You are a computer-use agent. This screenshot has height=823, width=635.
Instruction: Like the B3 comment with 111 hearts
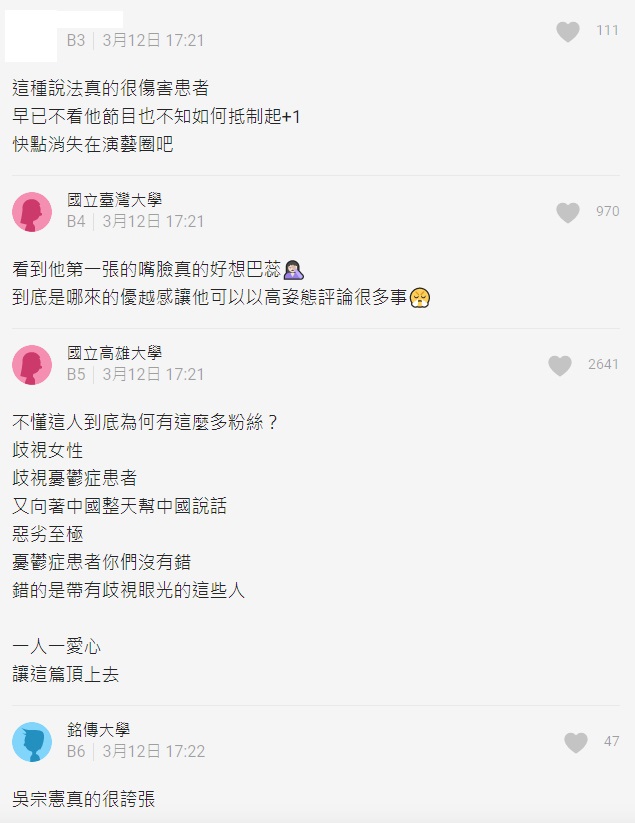(568, 32)
